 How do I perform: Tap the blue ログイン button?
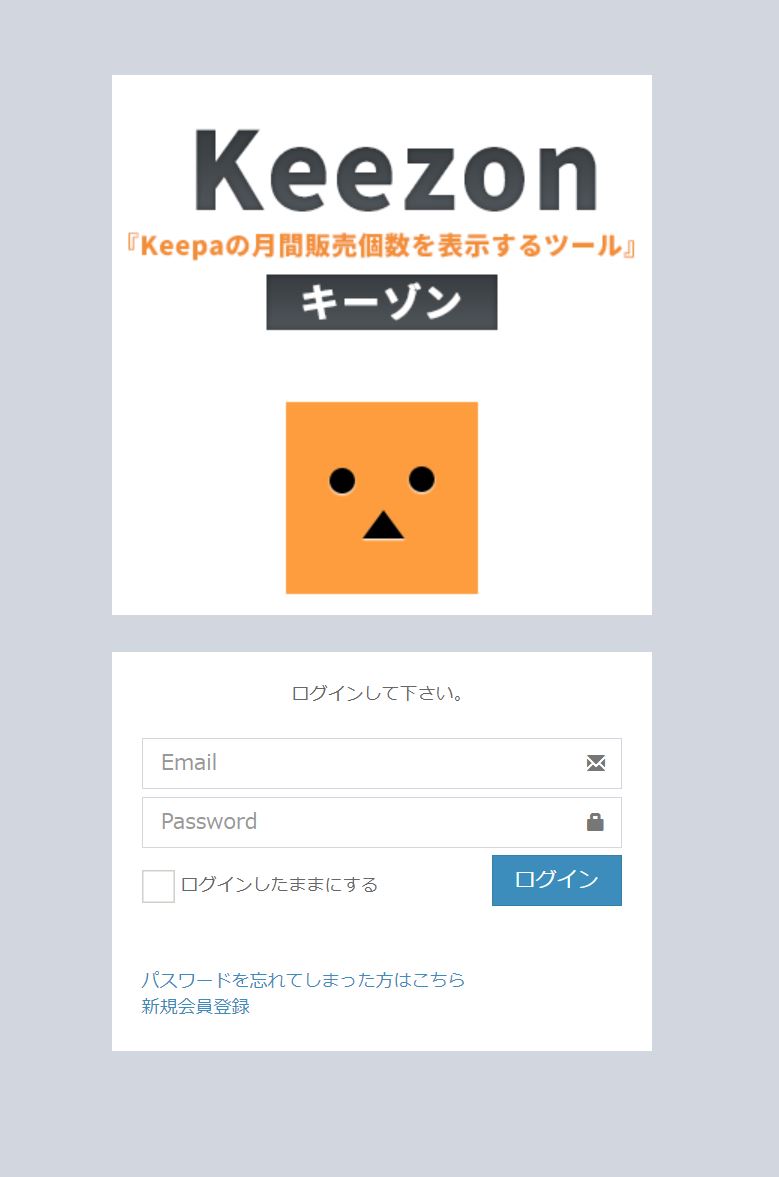[556, 880]
